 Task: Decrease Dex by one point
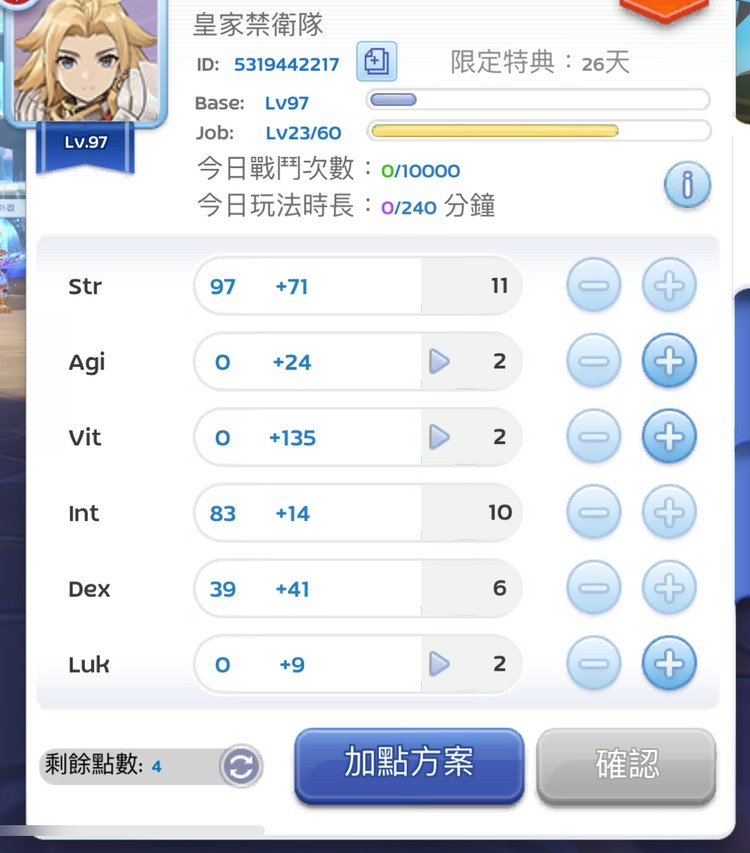click(594, 589)
